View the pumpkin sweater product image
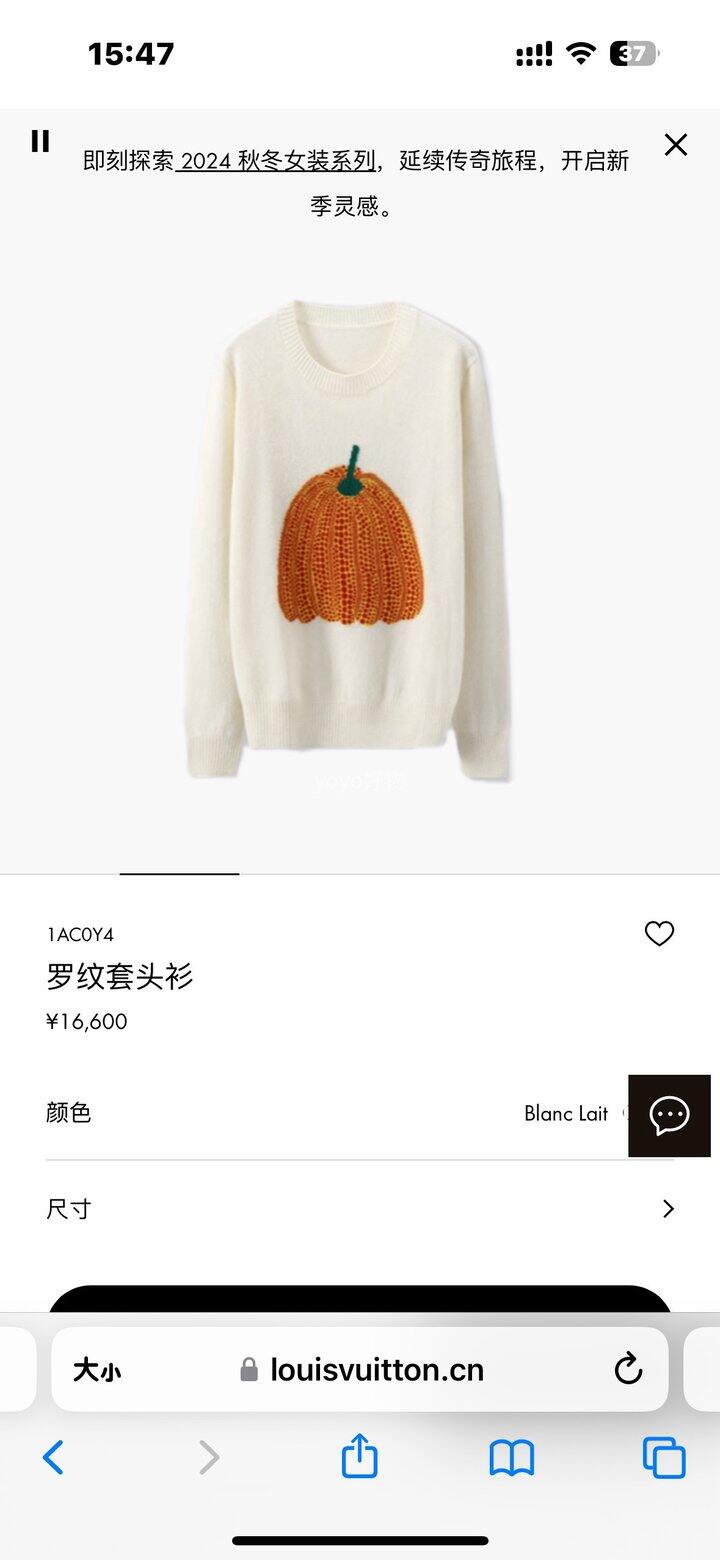This screenshot has width=720, height=1560. 350,540
